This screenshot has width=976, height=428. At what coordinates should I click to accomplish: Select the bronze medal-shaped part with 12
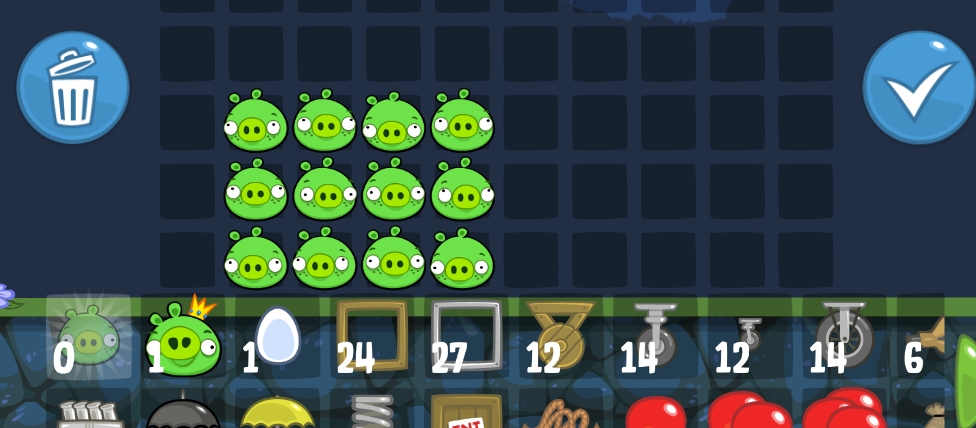click(559, 337)
